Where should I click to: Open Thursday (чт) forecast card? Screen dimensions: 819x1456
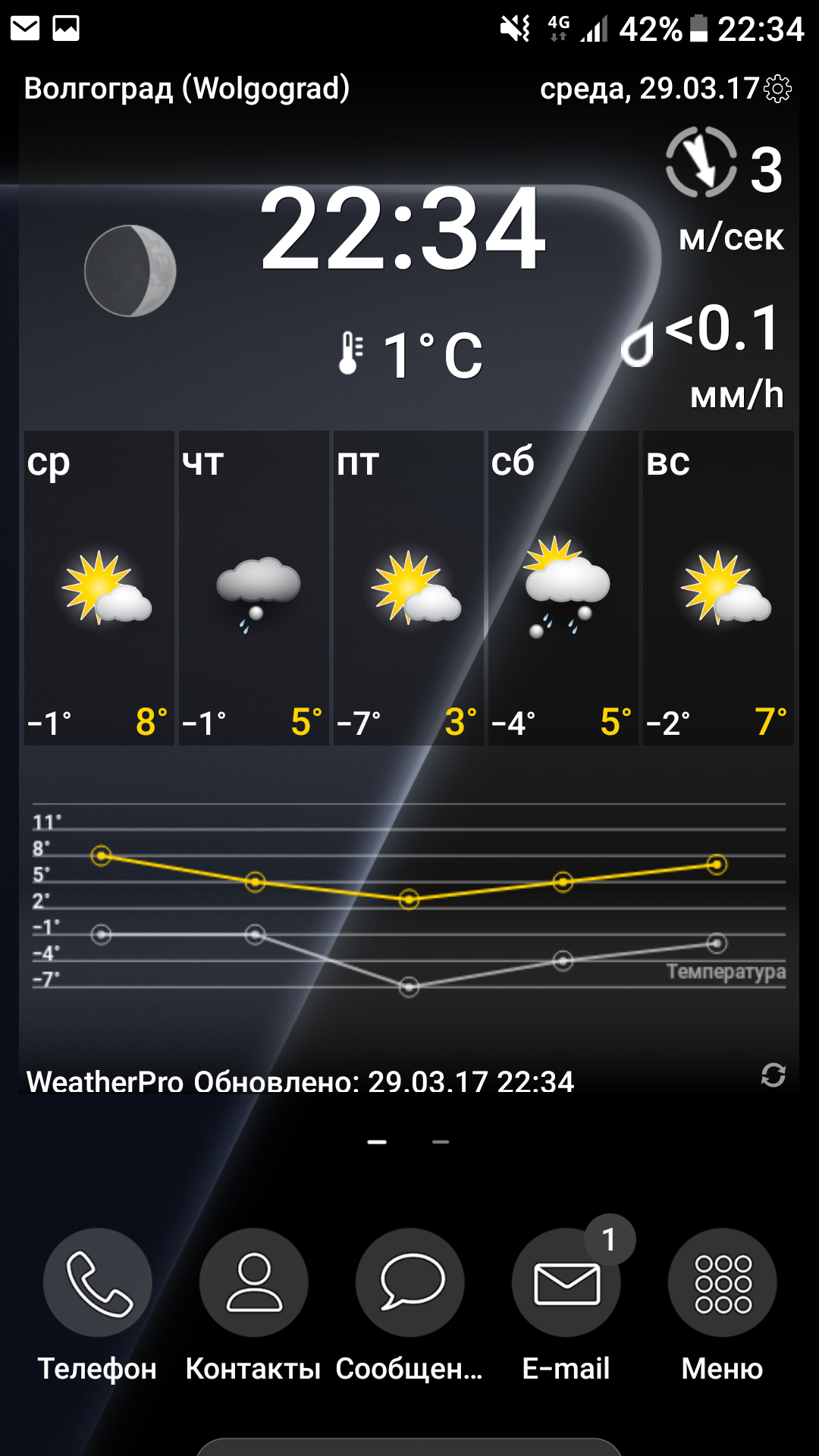(x=254, y=588)
